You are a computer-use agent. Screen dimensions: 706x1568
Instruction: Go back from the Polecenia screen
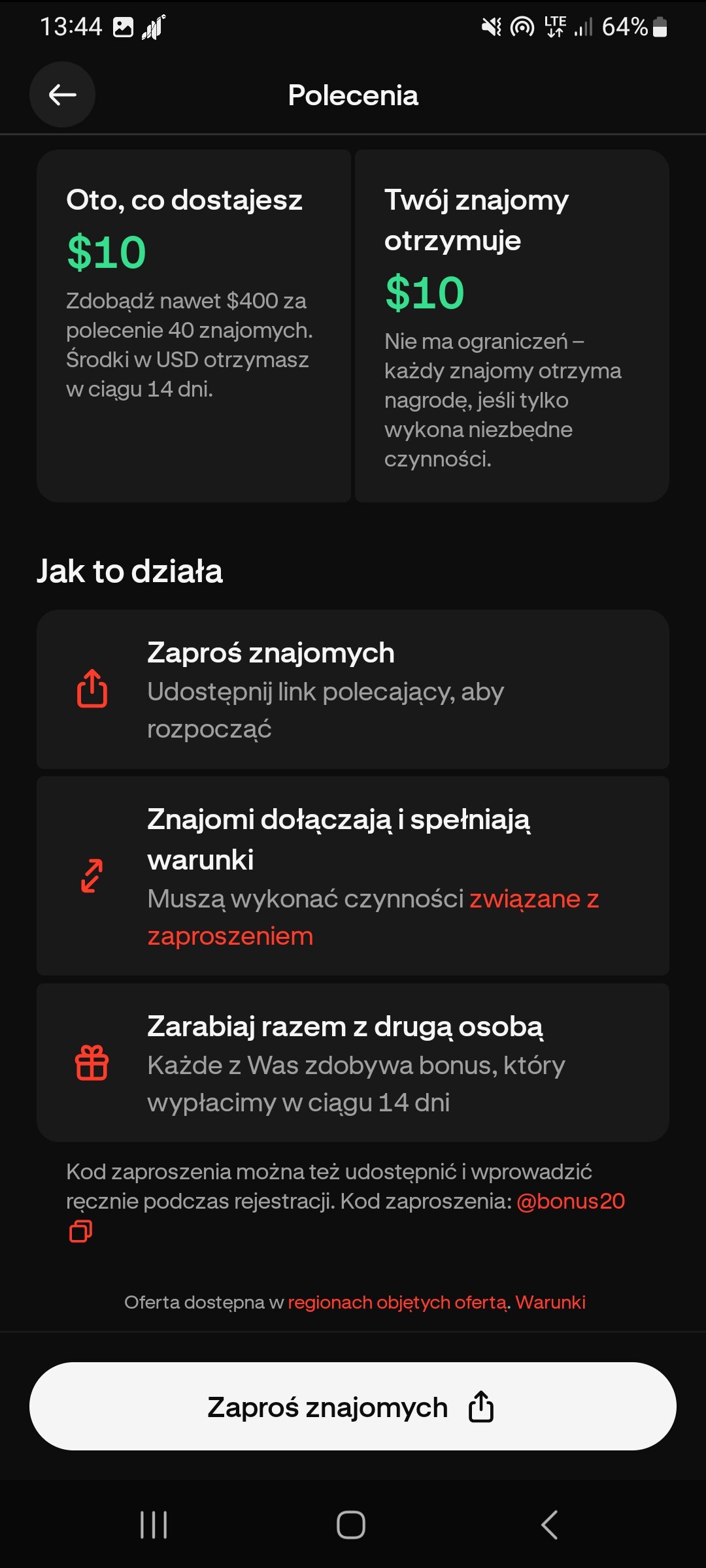click(62, 95)
